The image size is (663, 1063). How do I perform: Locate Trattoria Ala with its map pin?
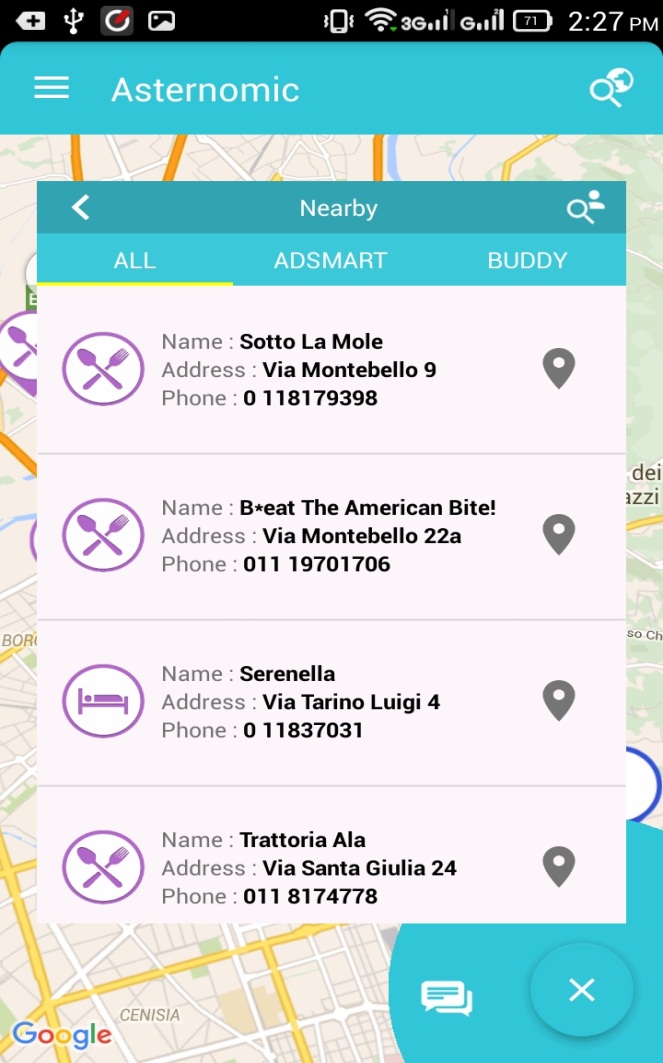point(559,866)
